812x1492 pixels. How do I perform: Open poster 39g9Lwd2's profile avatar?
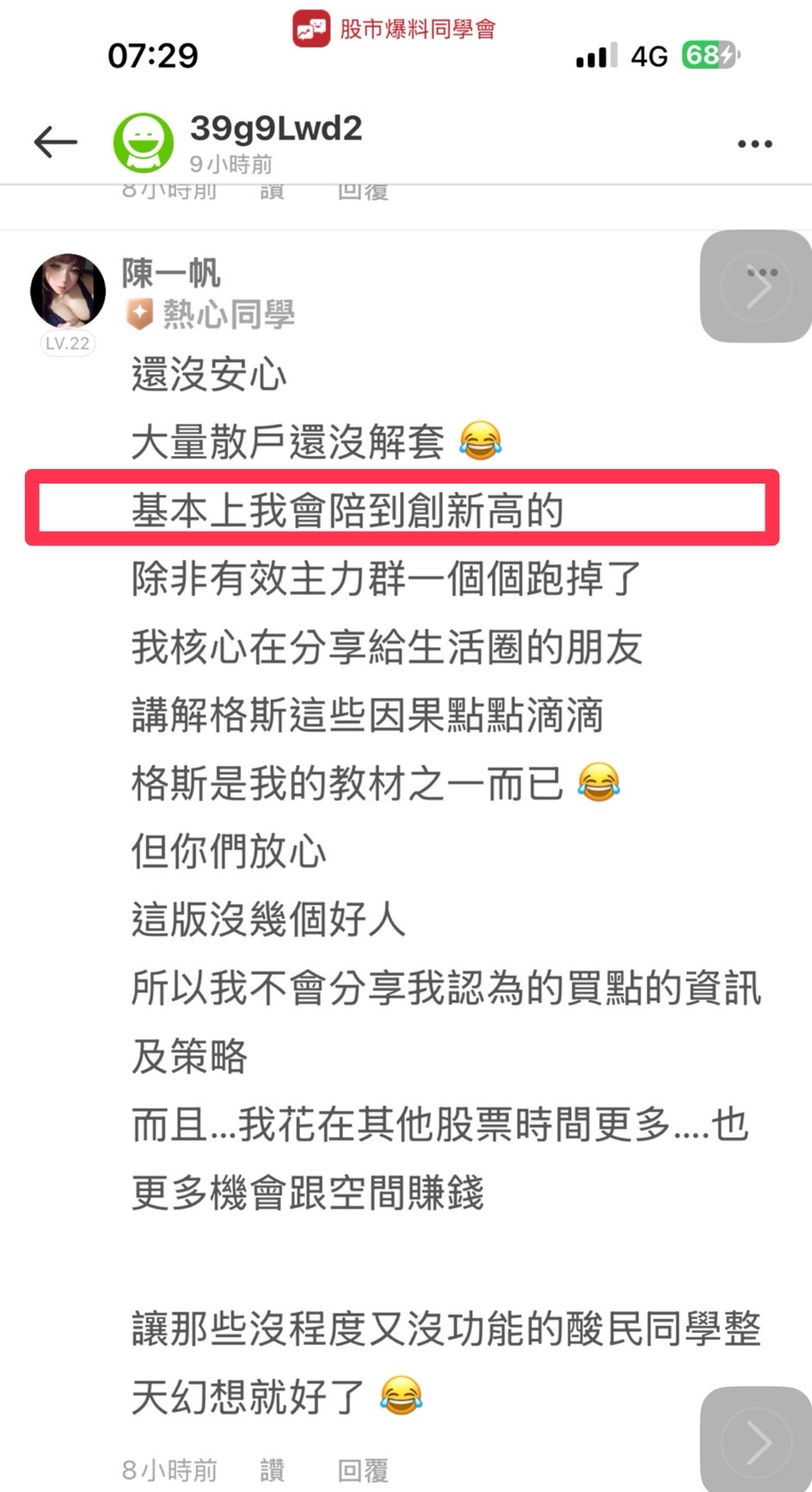coord(144,142)
